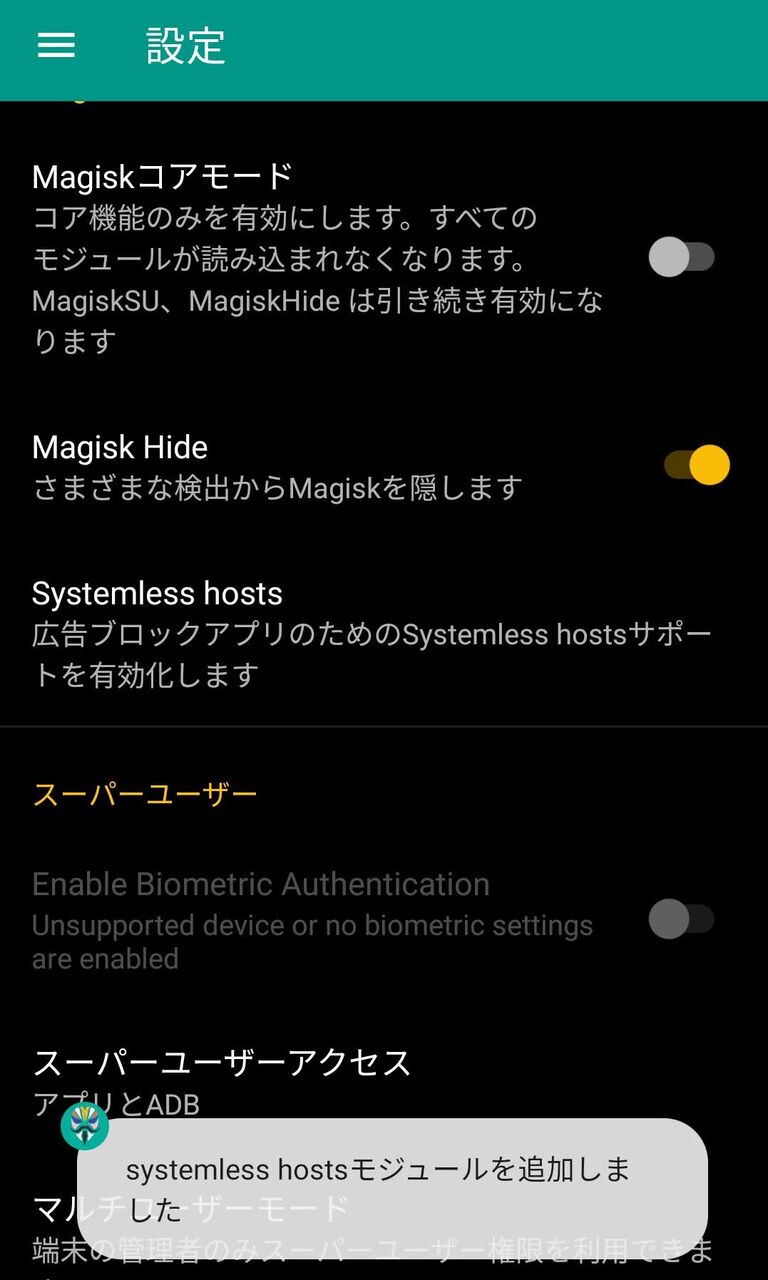Tap the Enable Biometric Authentication label
The width and height of the screenshot is (768, 1280).
click(260, 883)
